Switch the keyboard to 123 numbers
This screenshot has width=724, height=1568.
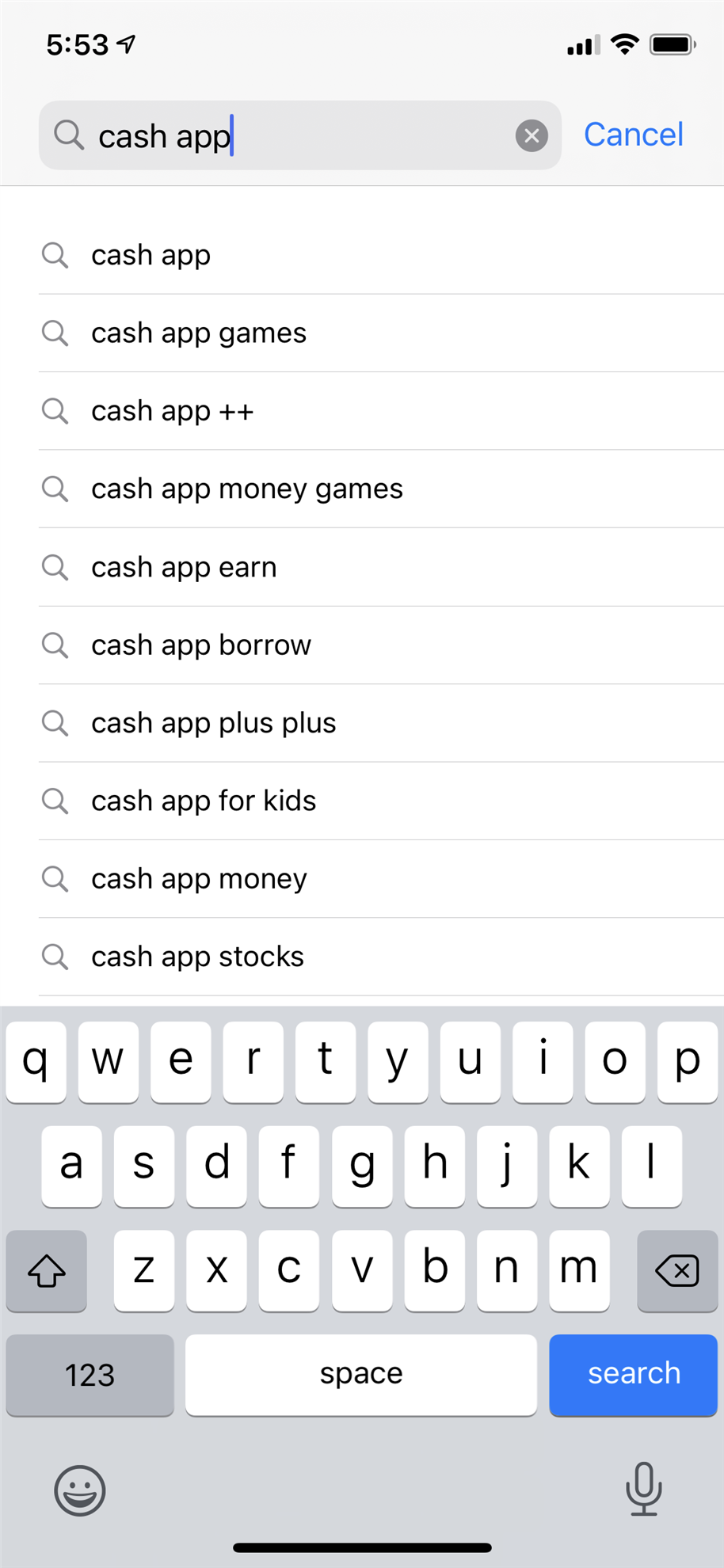coord(90,1374)
